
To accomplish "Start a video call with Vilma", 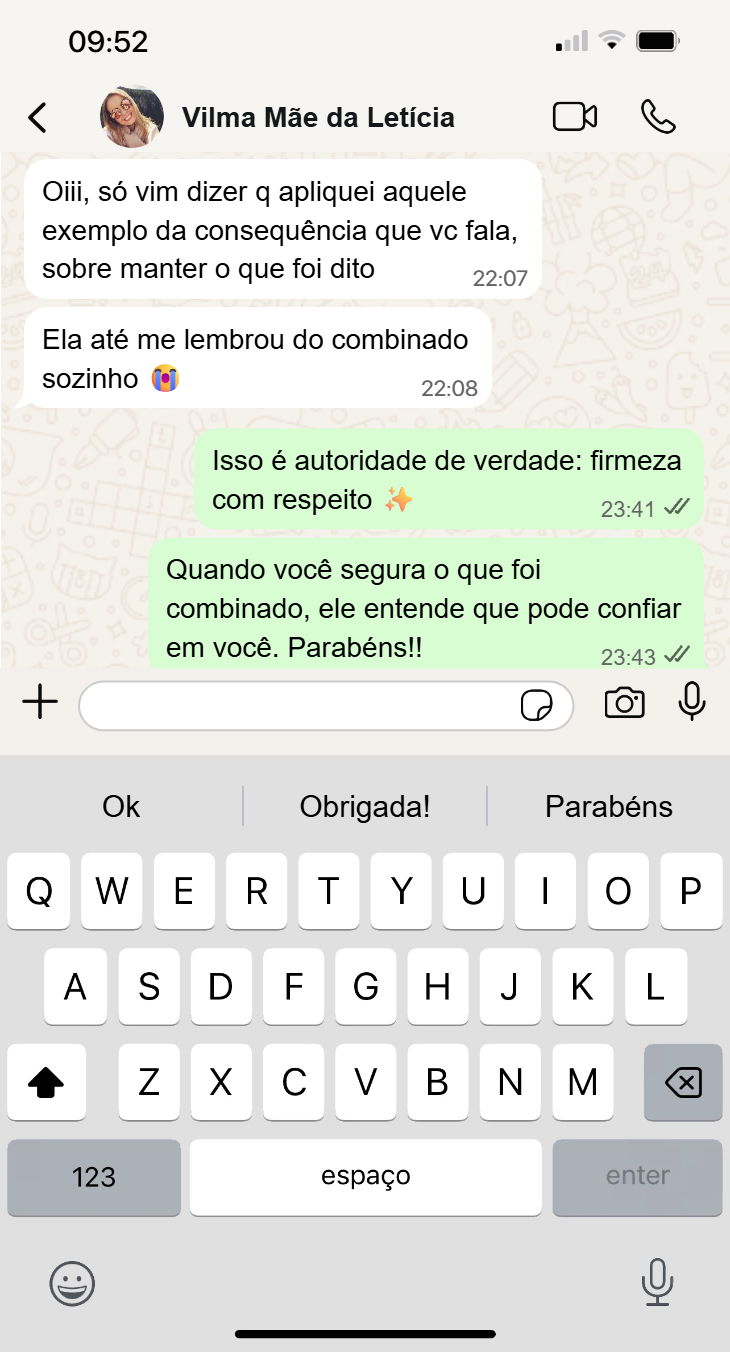I will click(575, 117).
